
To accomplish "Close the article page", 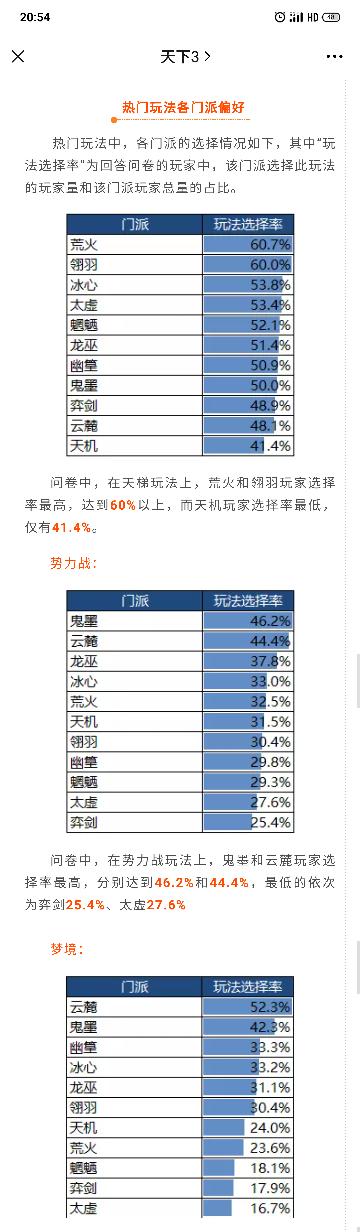I will click(x=18, y=57).
